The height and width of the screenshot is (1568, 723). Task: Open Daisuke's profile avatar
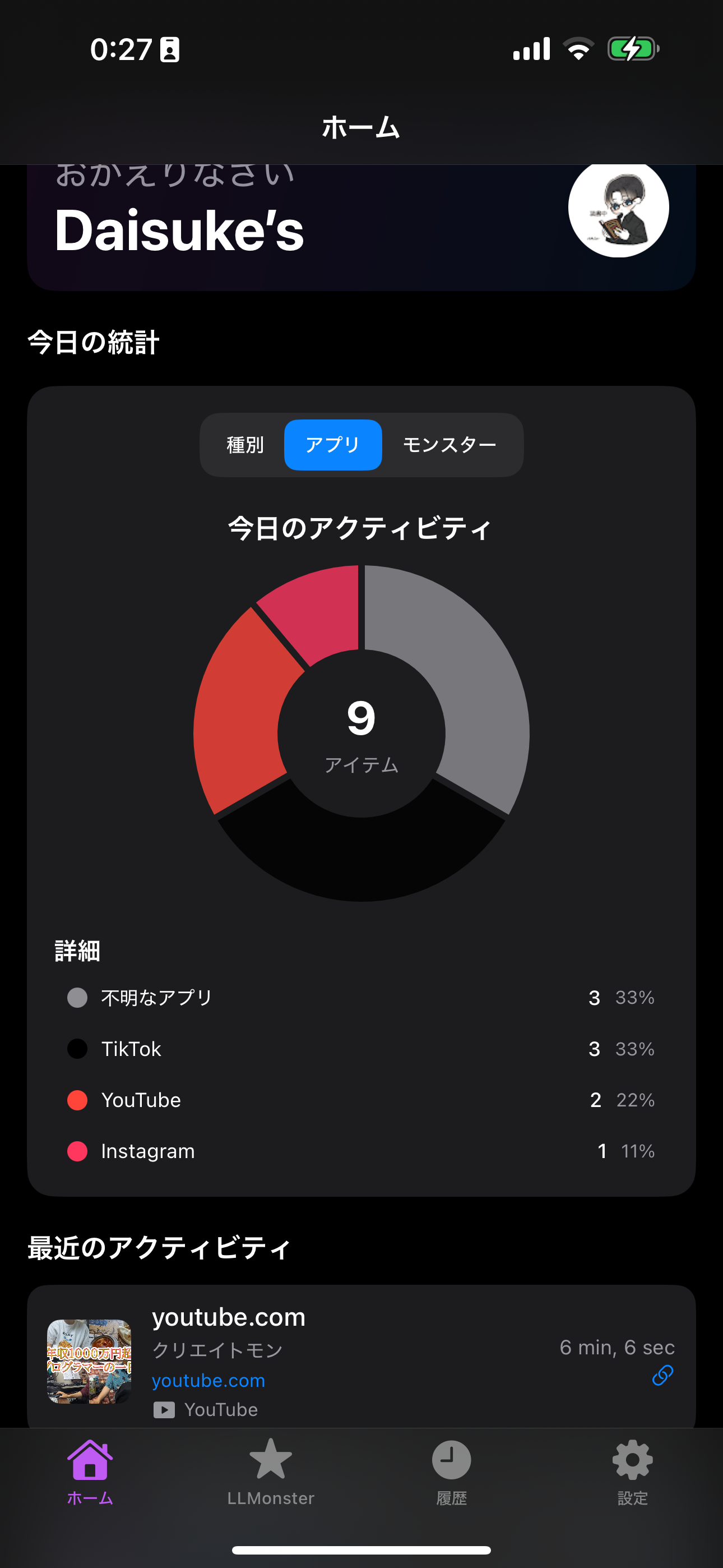click(618, 208)
